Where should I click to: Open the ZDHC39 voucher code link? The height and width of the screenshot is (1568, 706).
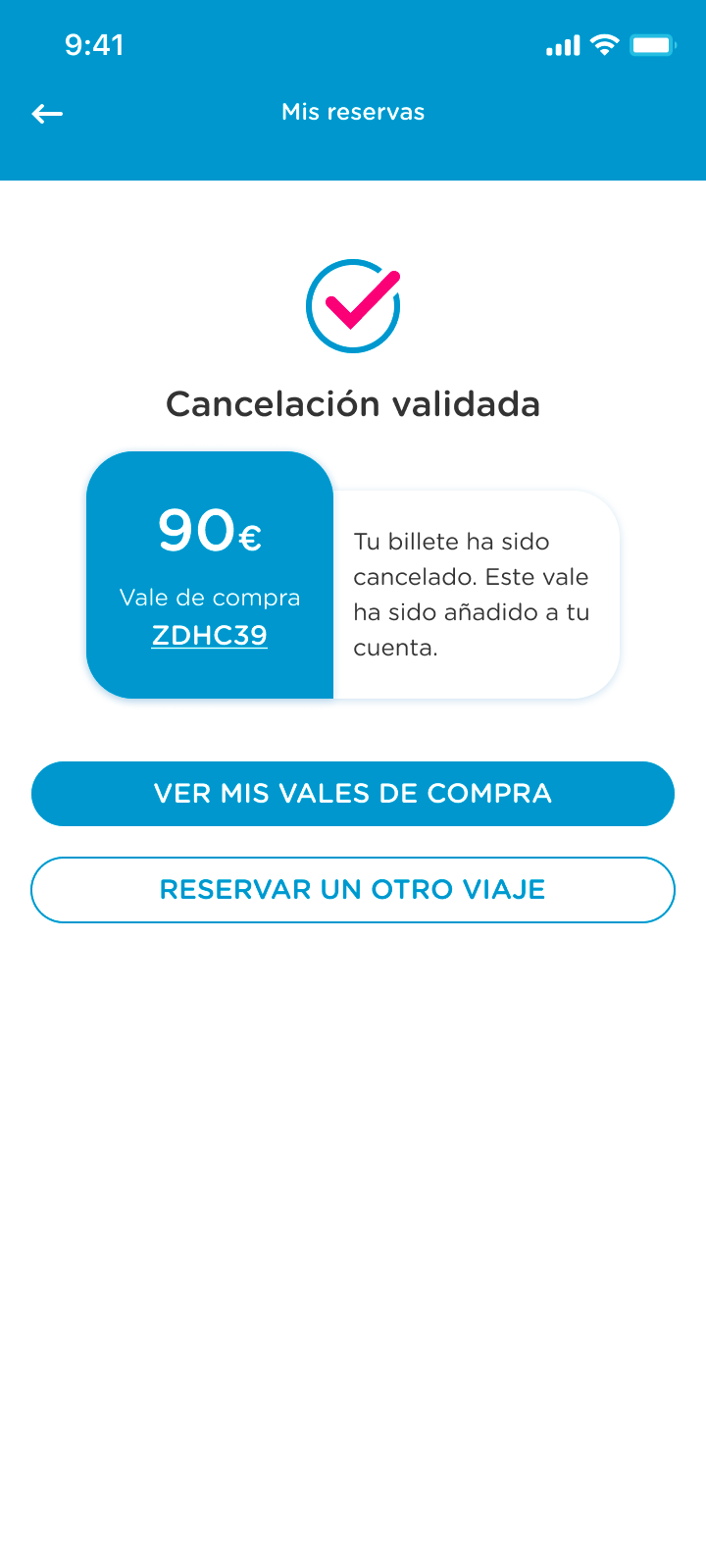point(209,636)
